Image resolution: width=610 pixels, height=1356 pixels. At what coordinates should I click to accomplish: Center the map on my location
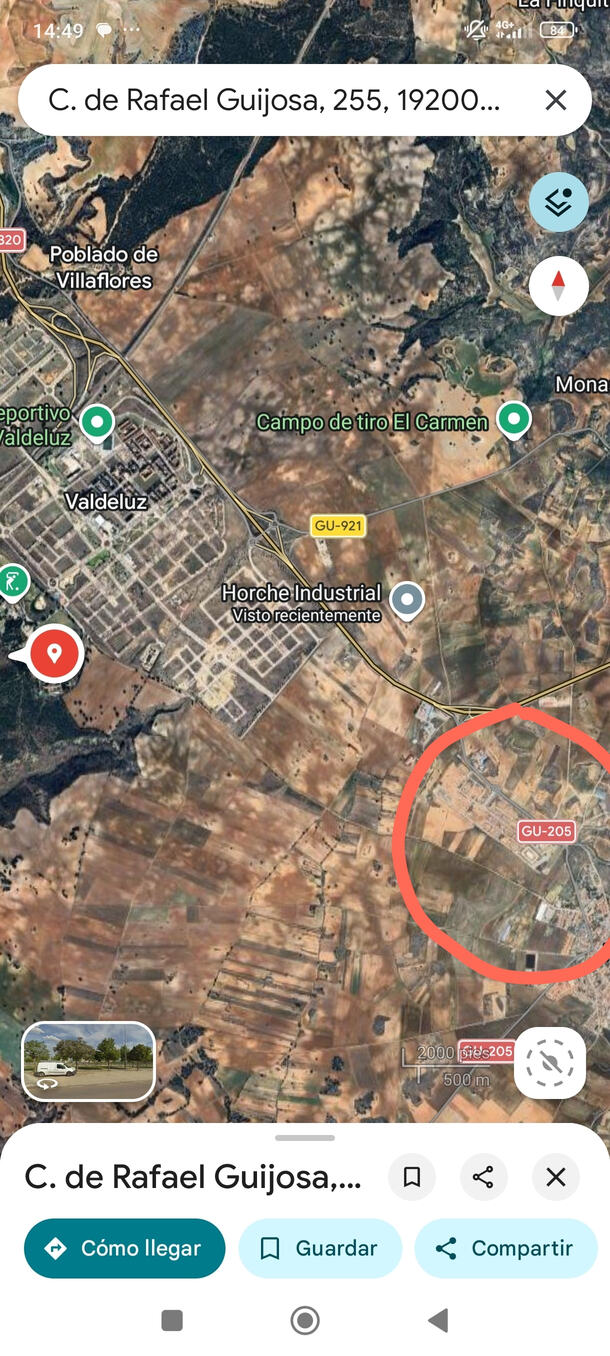tap(550, 1062)
